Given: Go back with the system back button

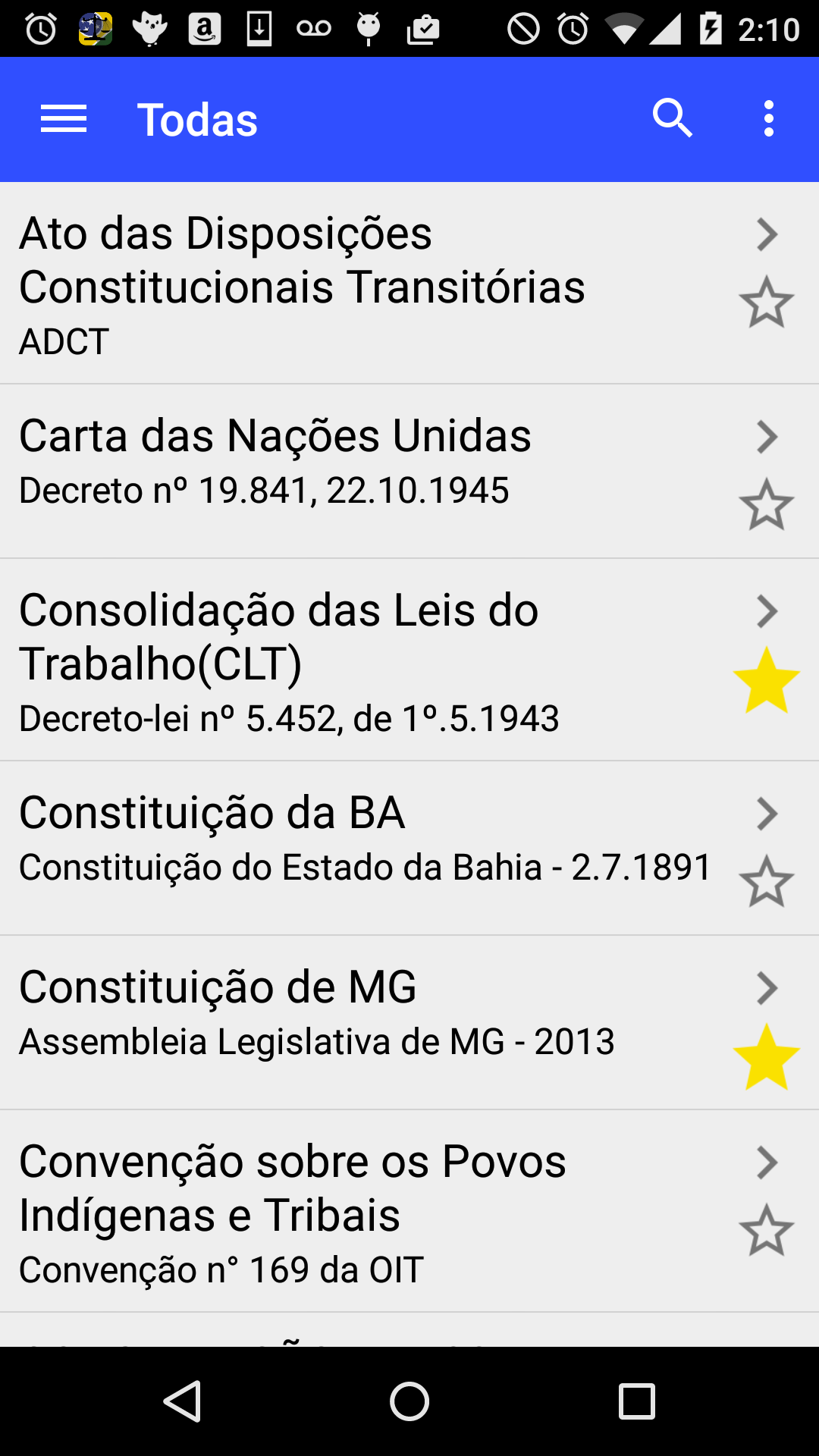Looking at the screenshot, I should tap(182, 1401).
